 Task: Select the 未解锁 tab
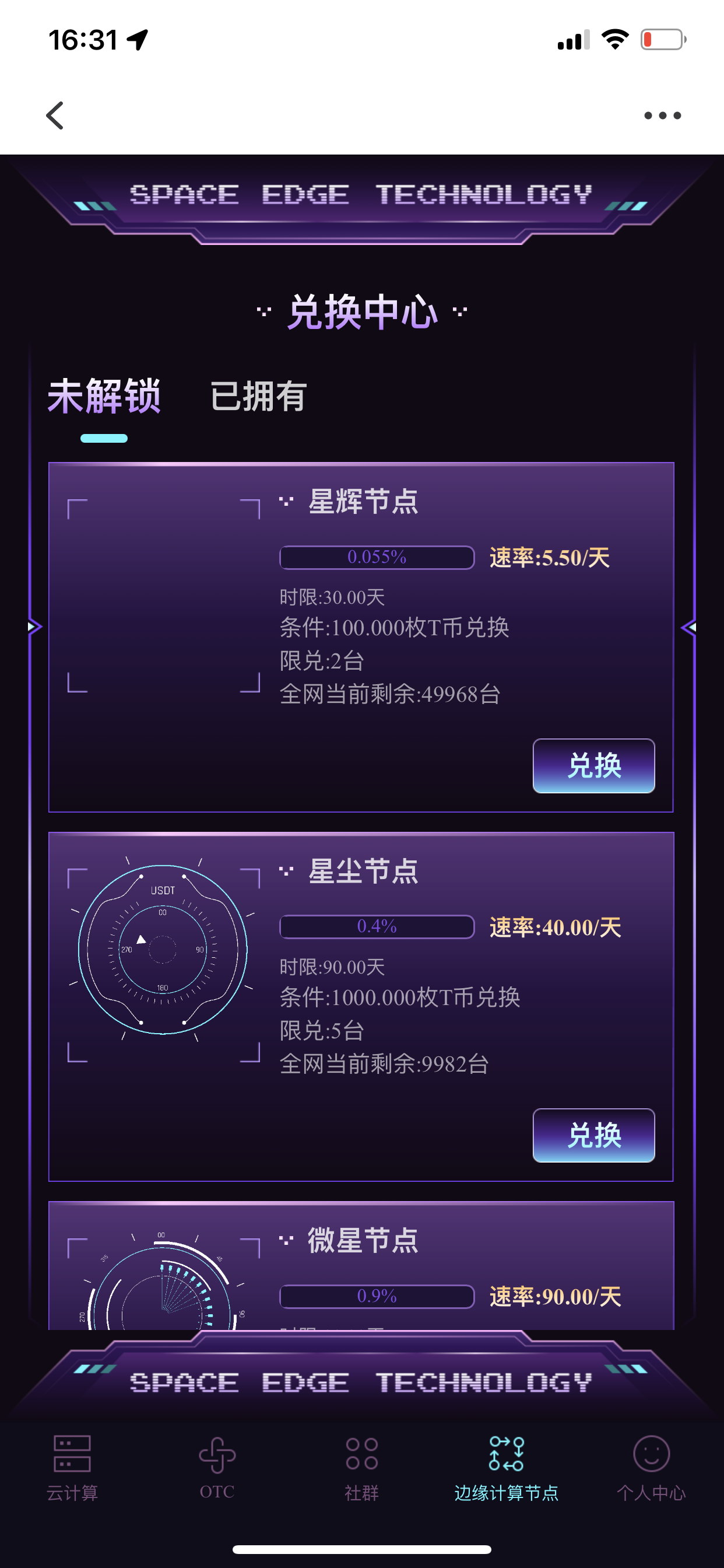pyautogui.click(x=104, y=396)
